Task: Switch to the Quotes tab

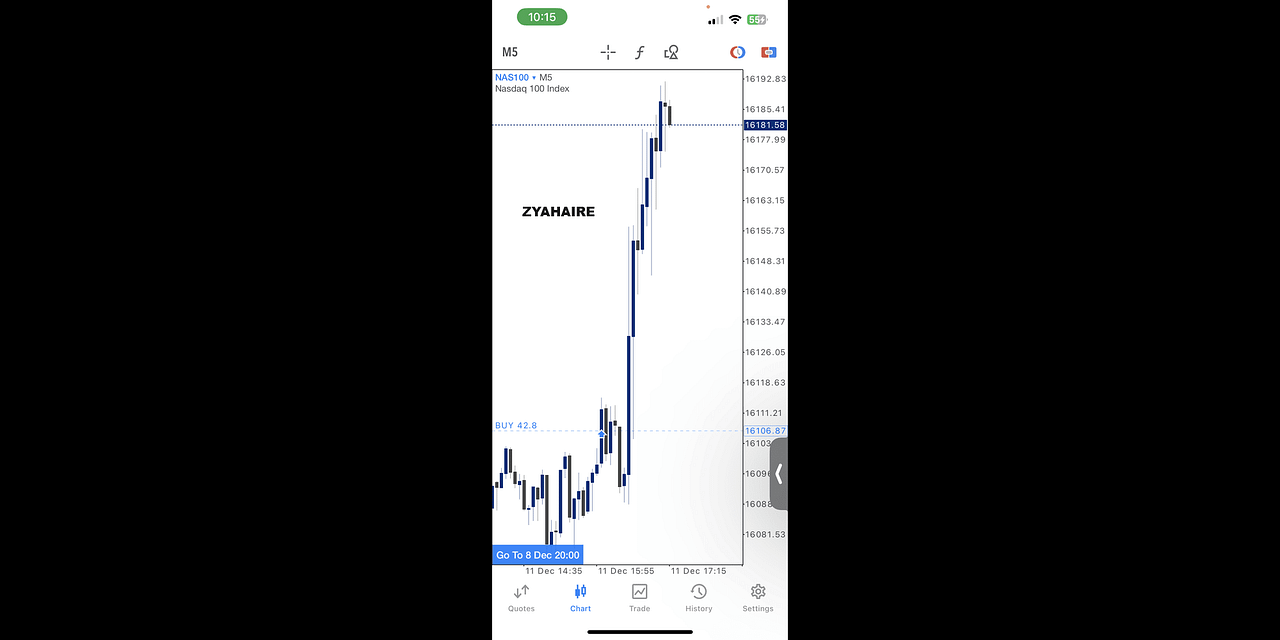Action: point(521,597)
